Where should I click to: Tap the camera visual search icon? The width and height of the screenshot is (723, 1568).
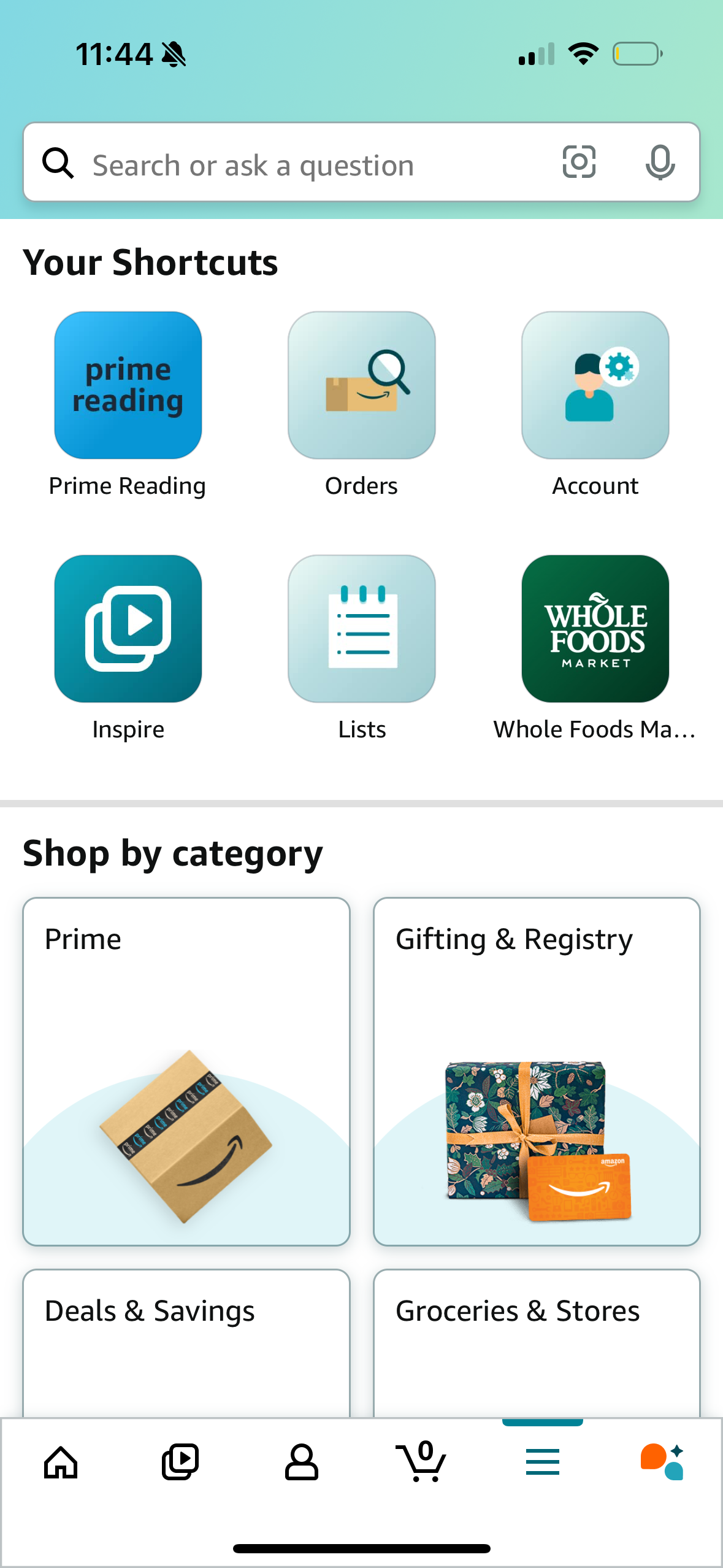coord(579,163)
